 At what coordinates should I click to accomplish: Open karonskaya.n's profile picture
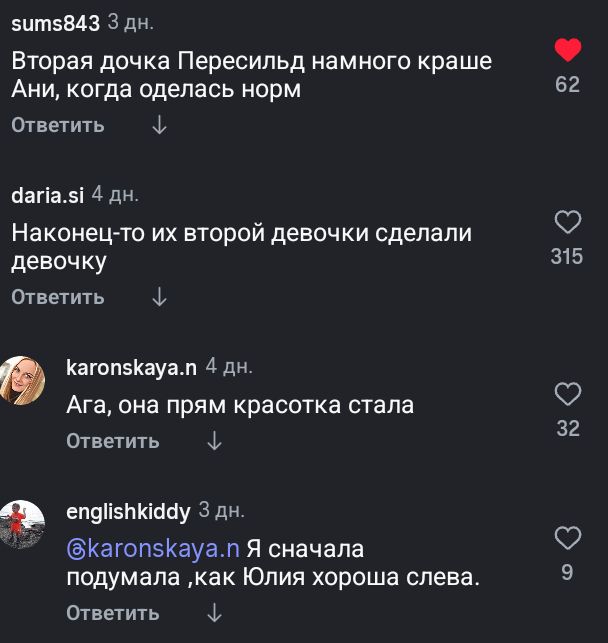[22, 380]
